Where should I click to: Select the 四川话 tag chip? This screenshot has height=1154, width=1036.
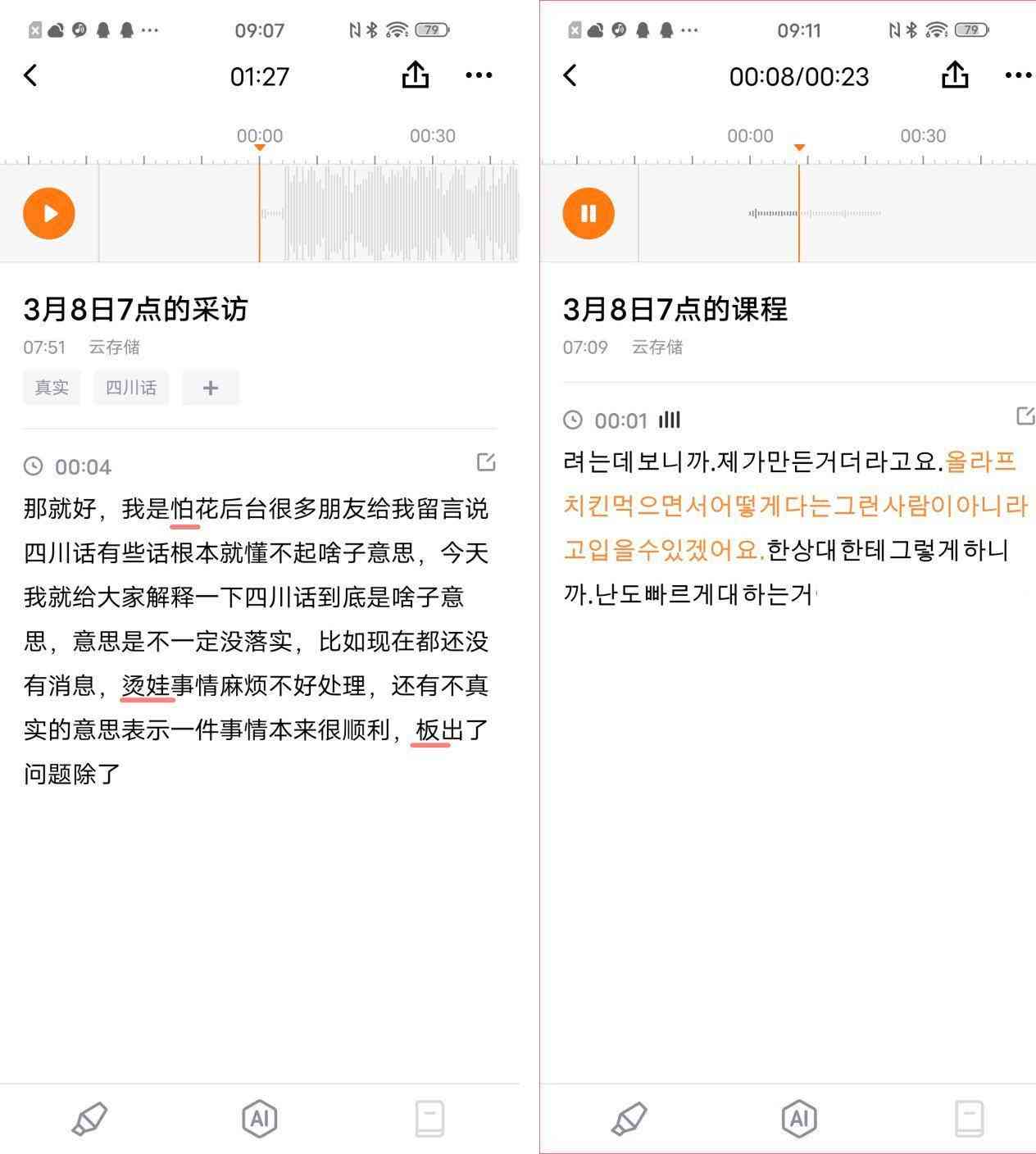click(x=131, y=388)
